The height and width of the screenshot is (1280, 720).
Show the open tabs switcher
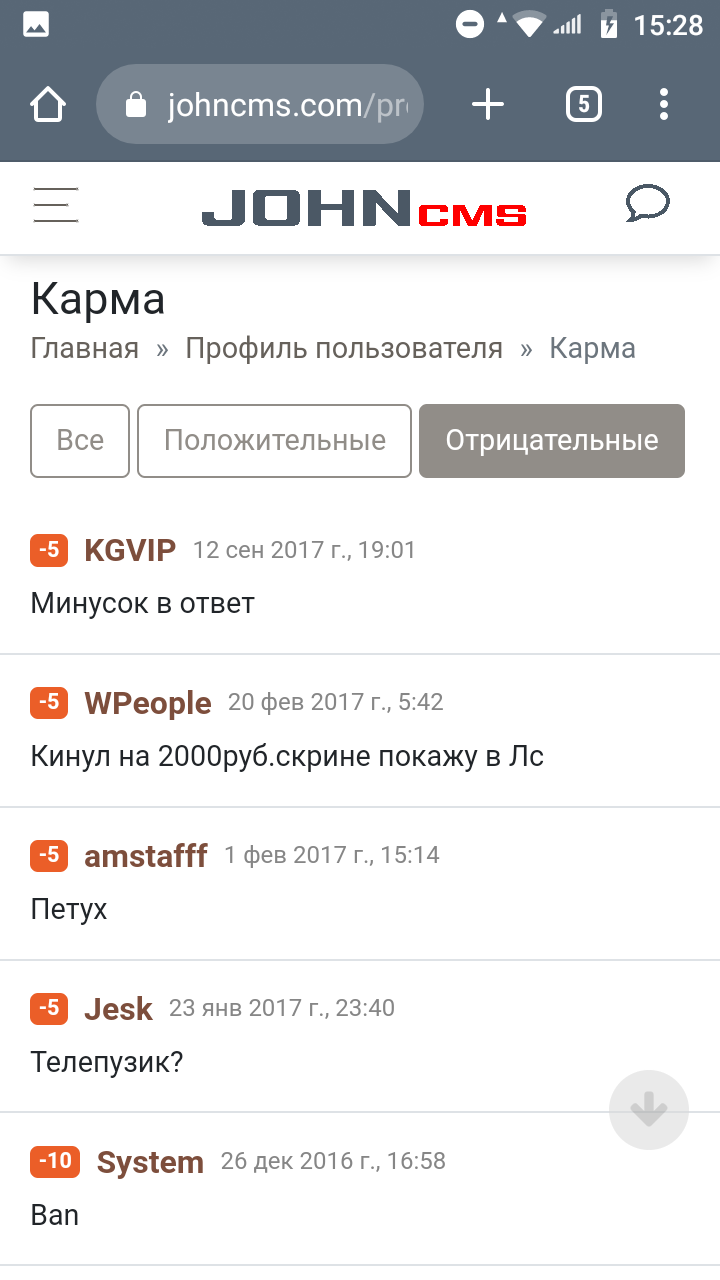(584, 105)
